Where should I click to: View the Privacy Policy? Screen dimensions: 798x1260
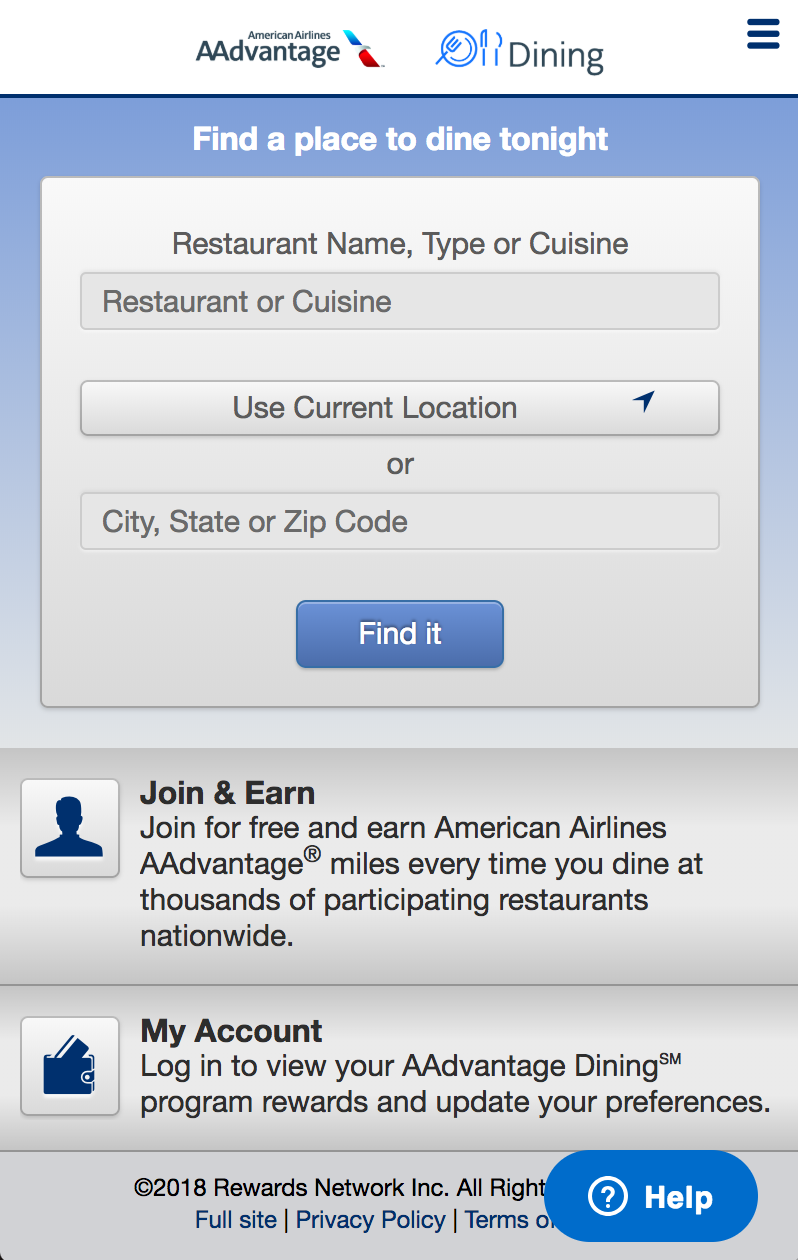point(370,1220)
